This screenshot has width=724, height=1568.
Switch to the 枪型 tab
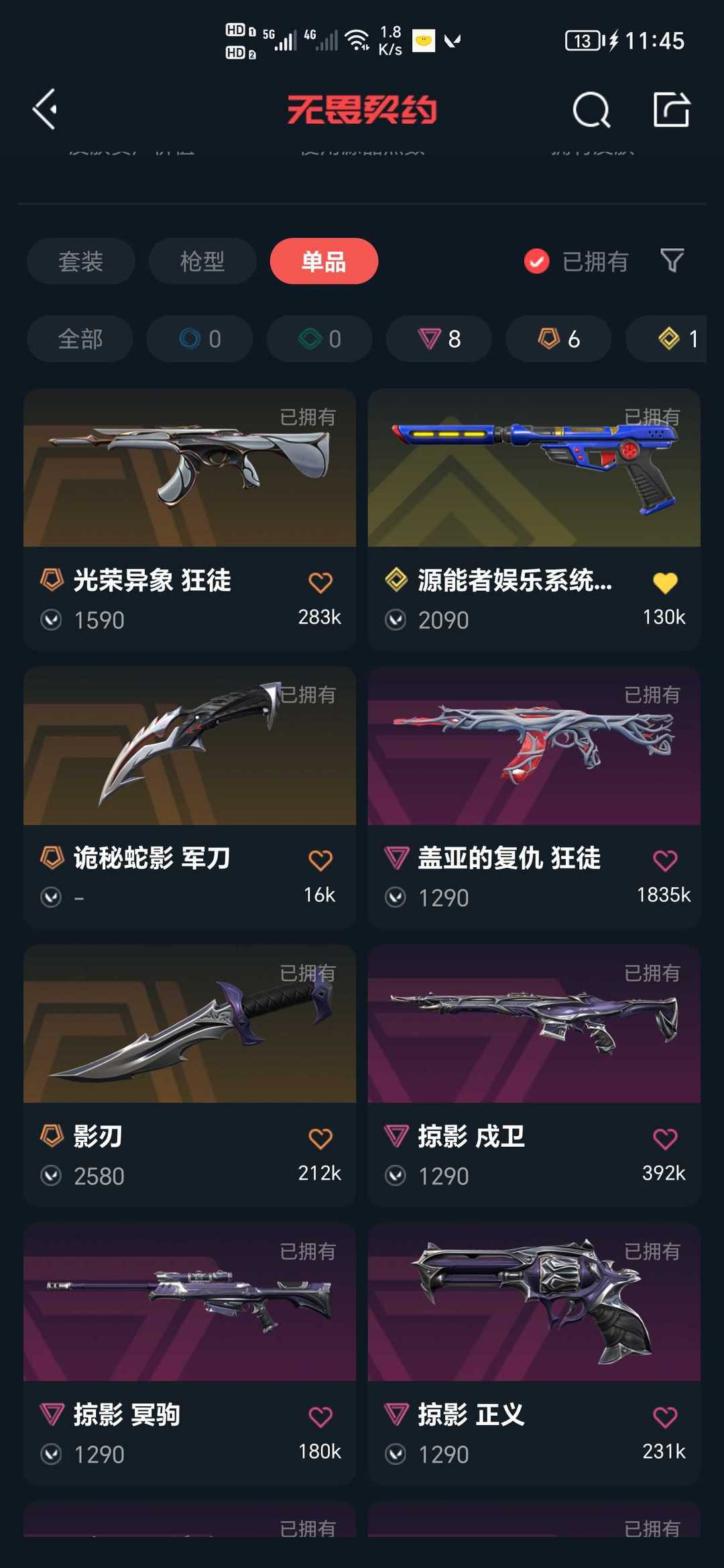[x=202, y=261]
